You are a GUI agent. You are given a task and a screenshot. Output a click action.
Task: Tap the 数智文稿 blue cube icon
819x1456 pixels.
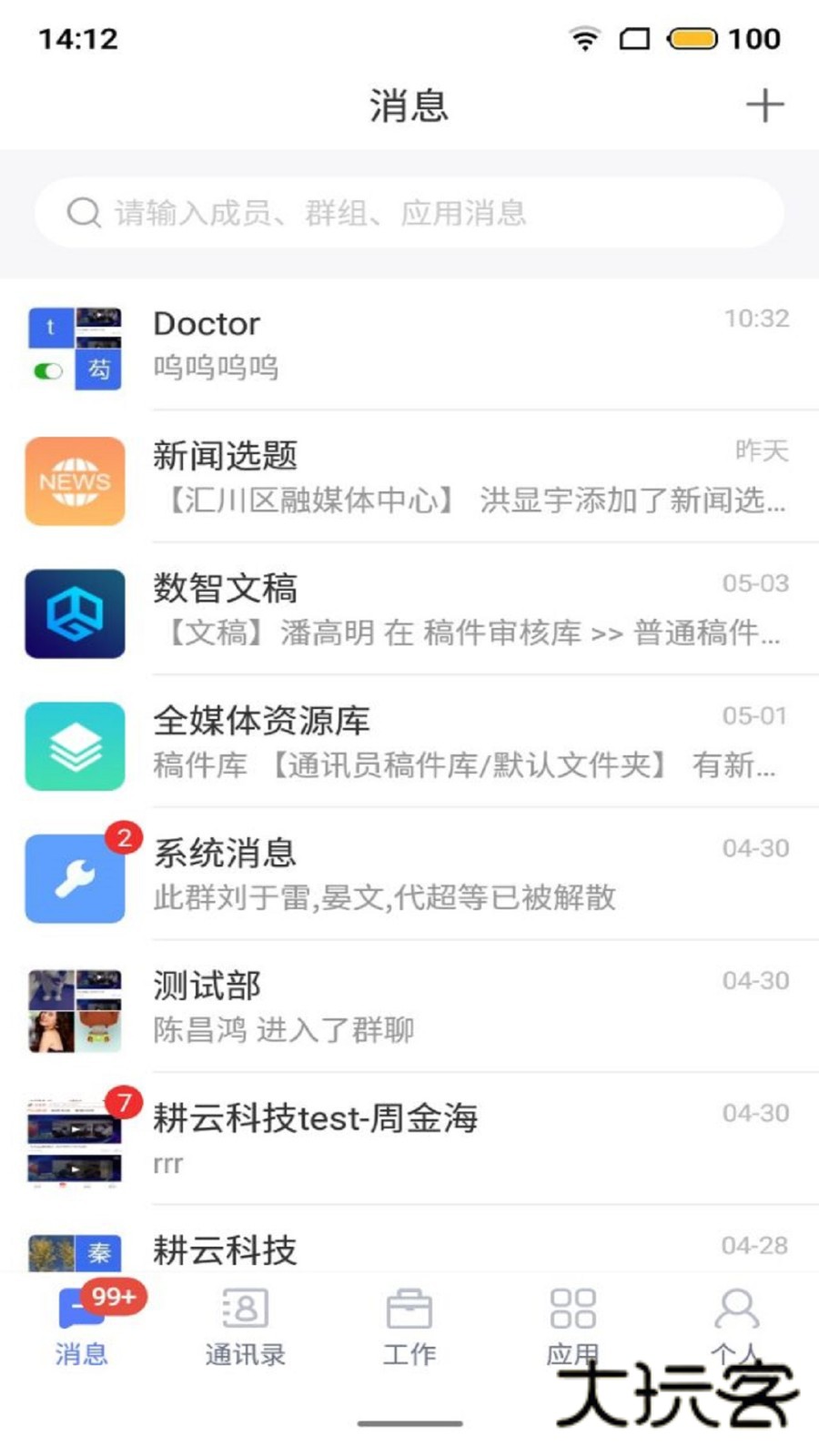click(x=75, y=613)
